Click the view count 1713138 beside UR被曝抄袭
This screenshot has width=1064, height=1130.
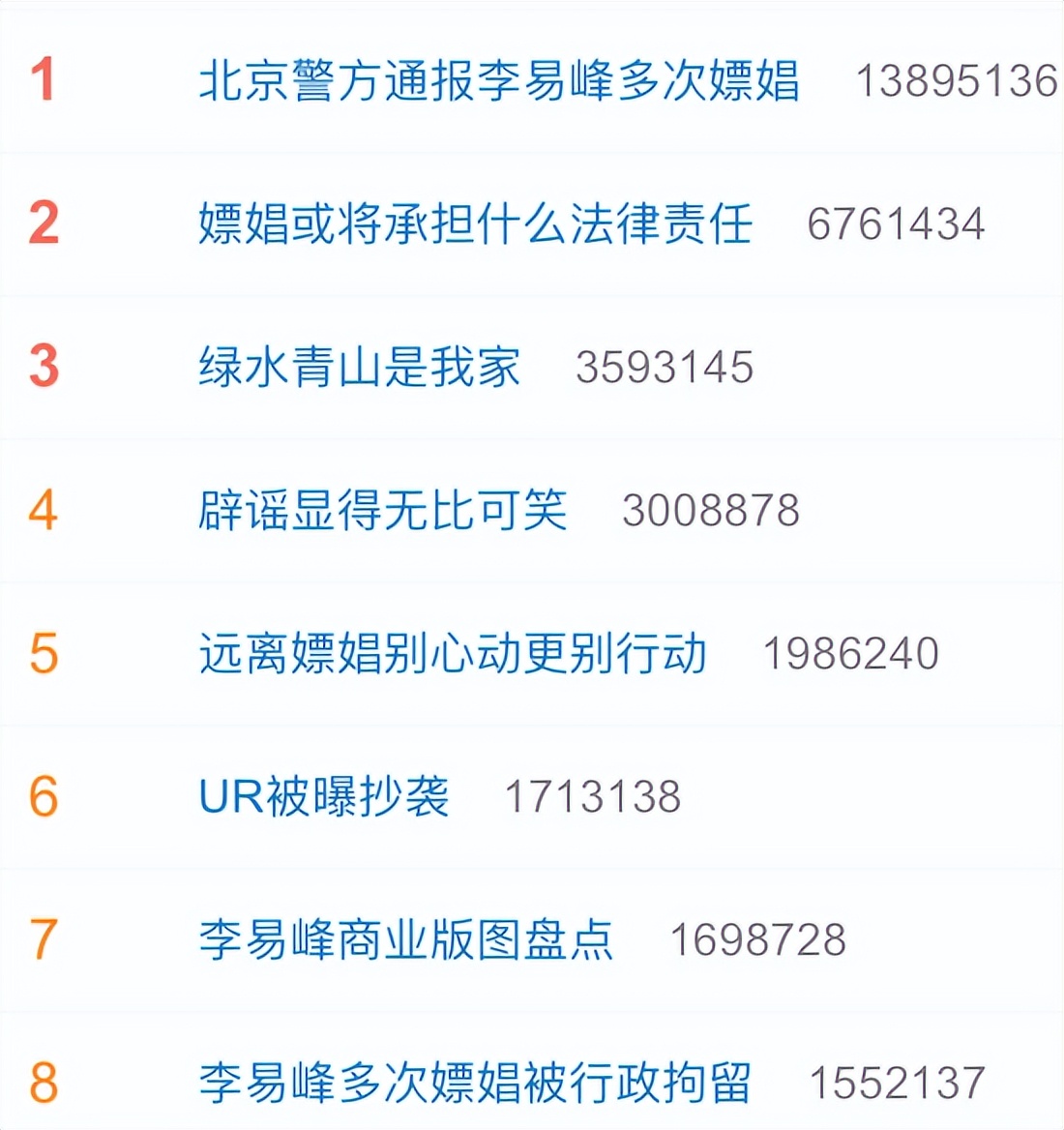click(x=595, y=796)
